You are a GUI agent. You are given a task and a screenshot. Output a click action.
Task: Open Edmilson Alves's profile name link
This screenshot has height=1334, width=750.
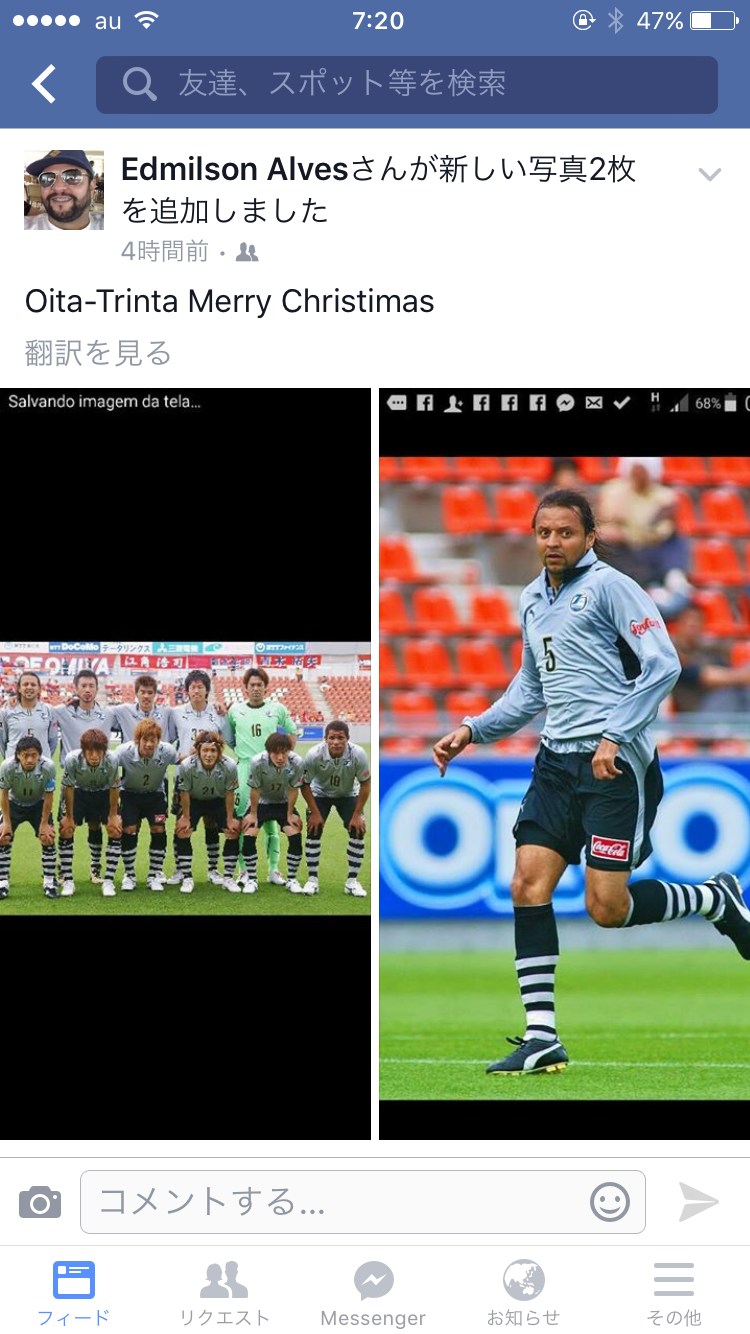coord(234,170)
